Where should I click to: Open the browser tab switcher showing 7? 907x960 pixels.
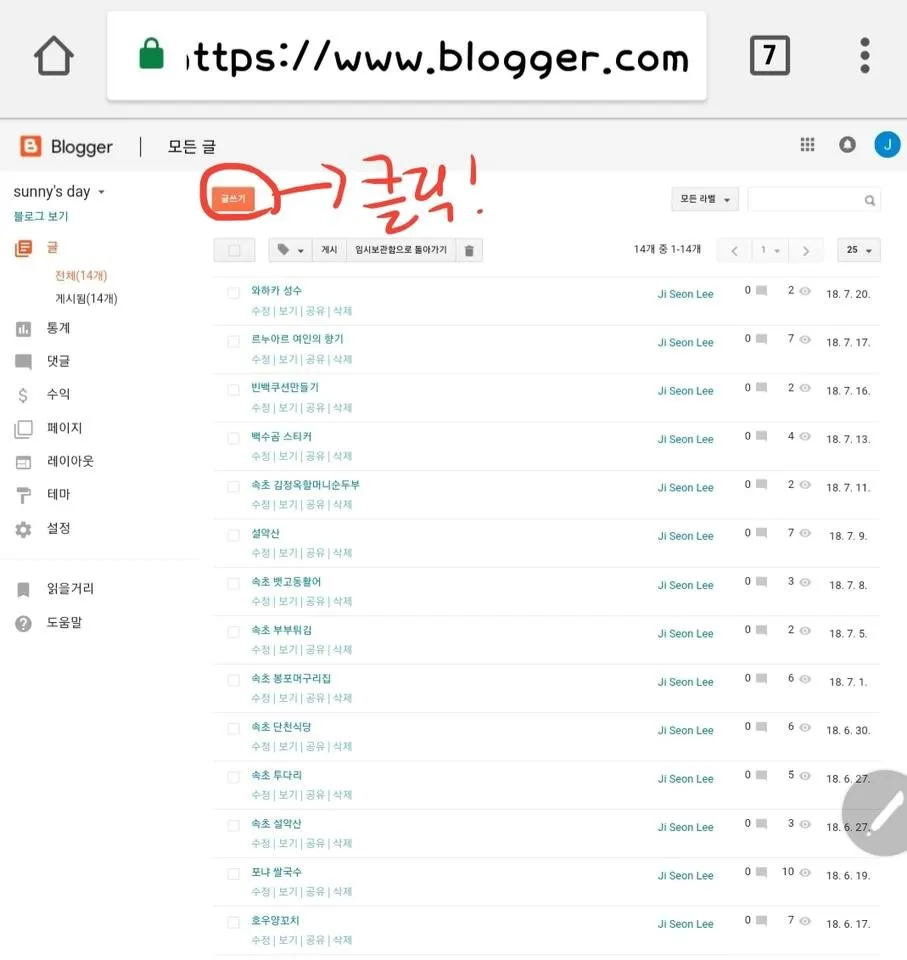point(769,56)
